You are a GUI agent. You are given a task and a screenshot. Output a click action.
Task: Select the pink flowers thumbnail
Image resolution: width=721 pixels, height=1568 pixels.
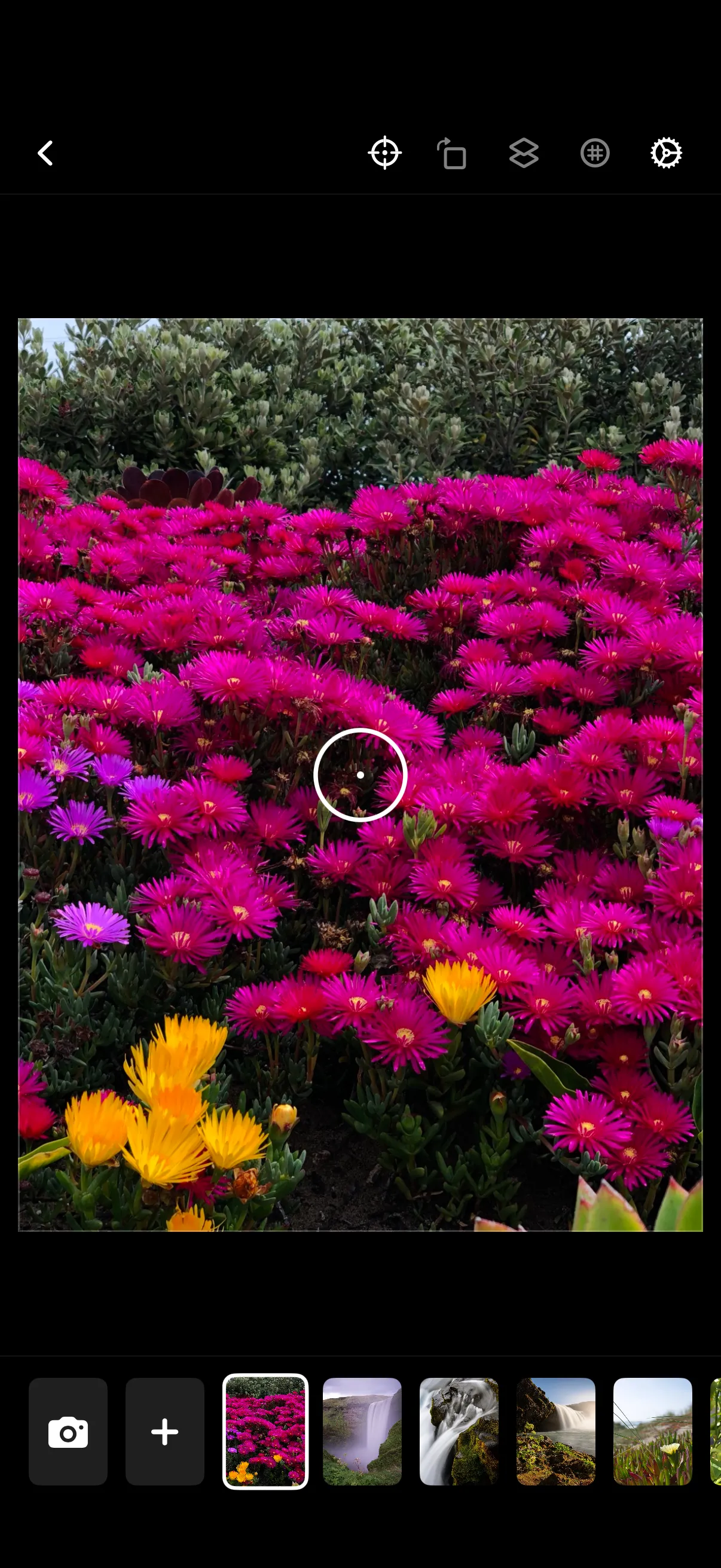click(265, 1432)
